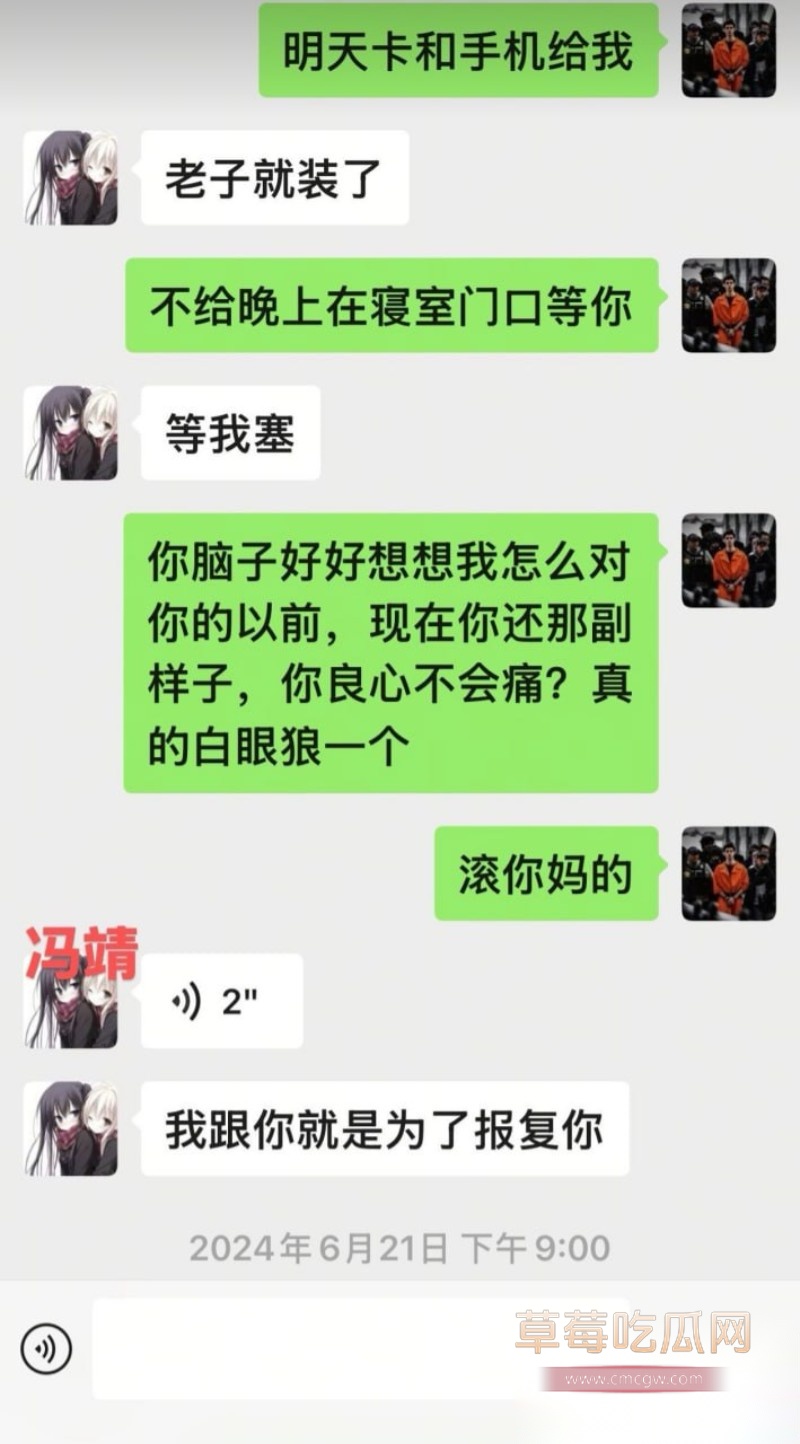Tap the 等我塞 message bubble

(228, 432)
